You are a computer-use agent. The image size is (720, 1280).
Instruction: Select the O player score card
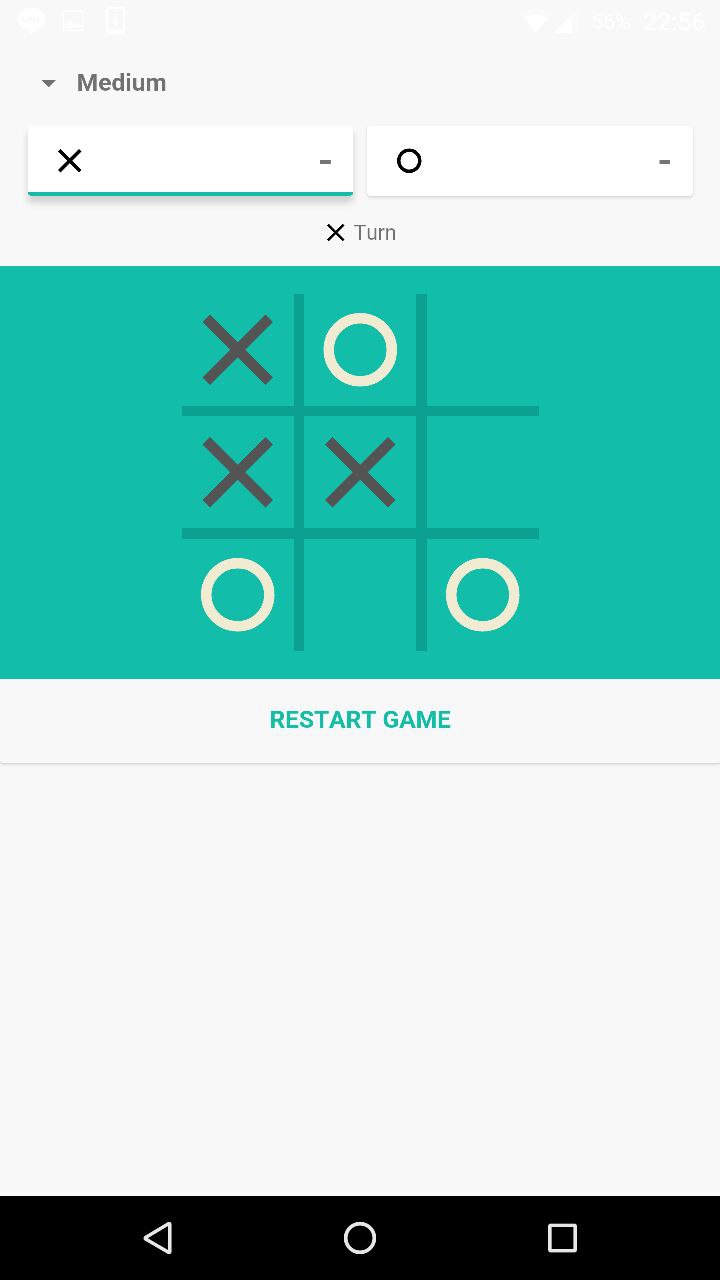529,161
